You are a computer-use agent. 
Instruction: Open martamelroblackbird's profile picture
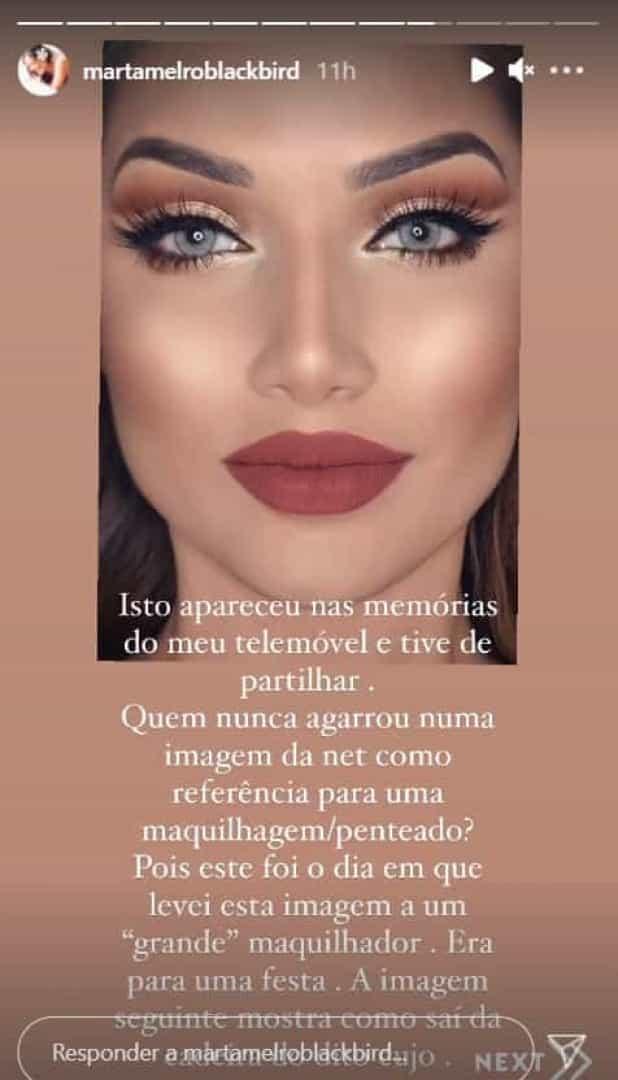pos(43,70)
